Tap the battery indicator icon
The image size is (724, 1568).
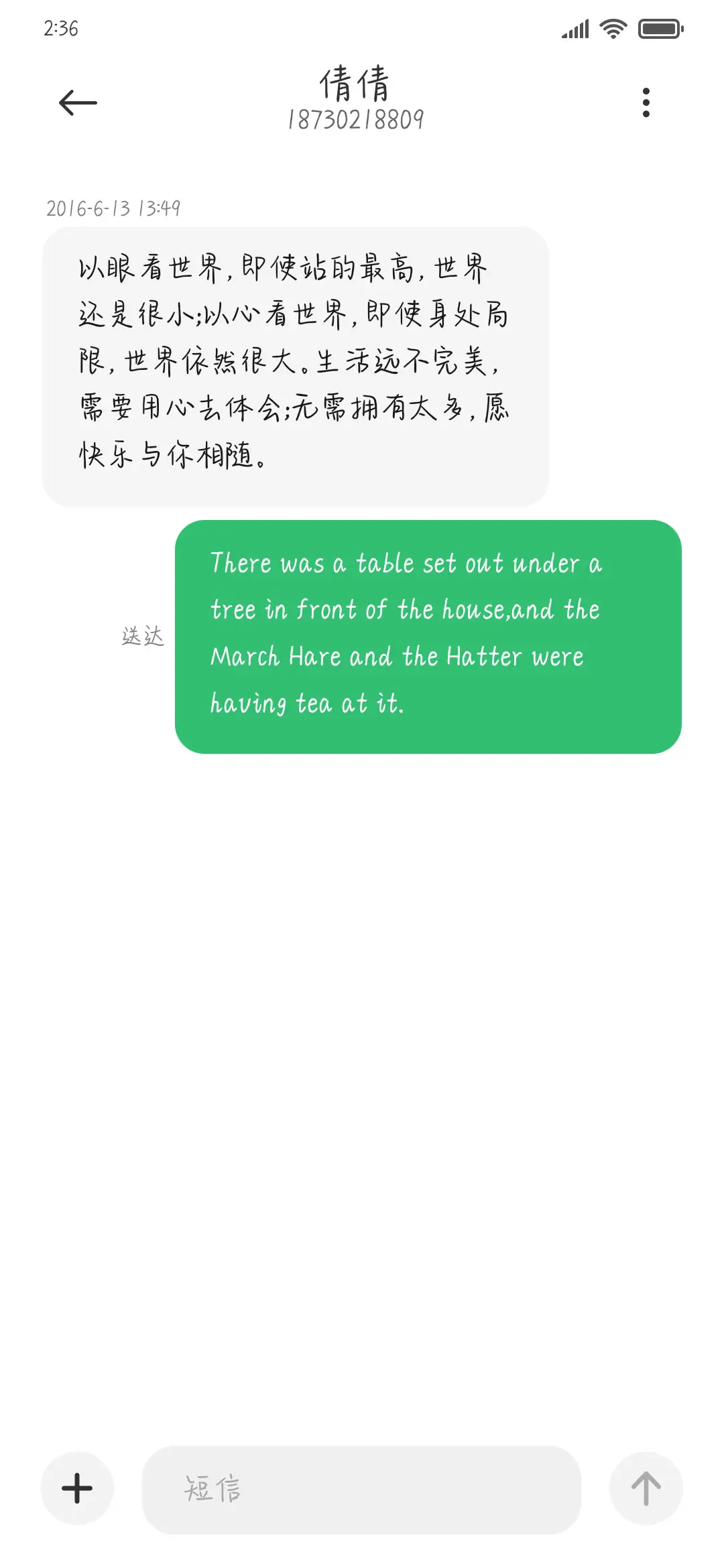pyautogui.click(x=658, y=27)
